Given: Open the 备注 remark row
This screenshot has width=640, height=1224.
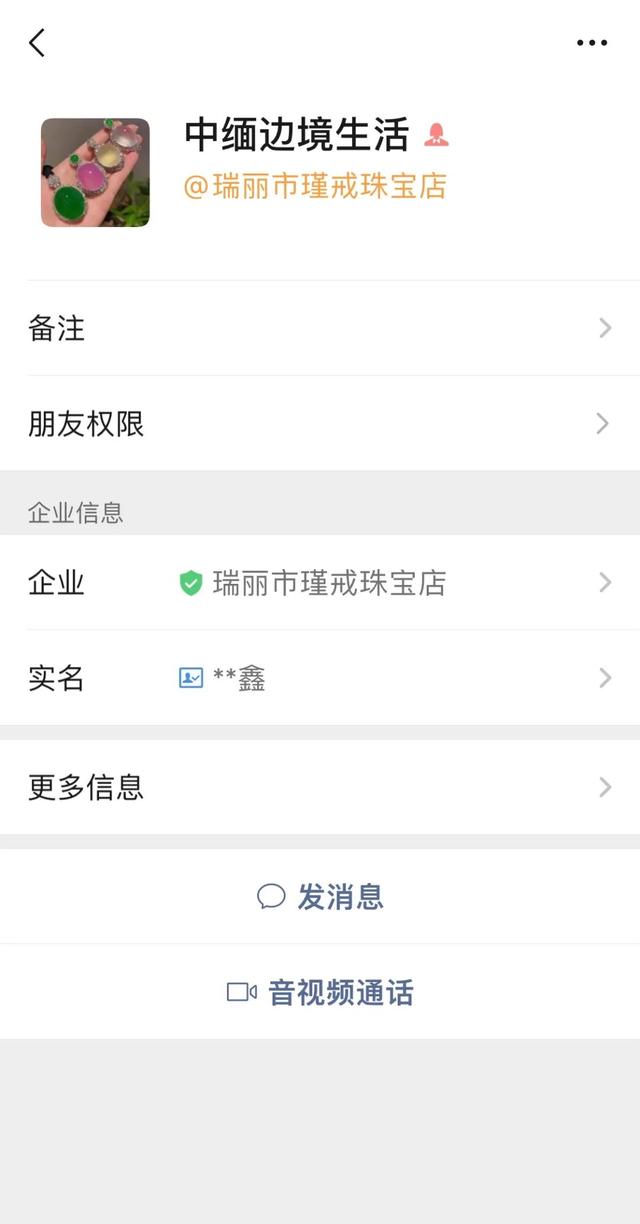Looking at the screenshot, I should [x=320, y=328].
